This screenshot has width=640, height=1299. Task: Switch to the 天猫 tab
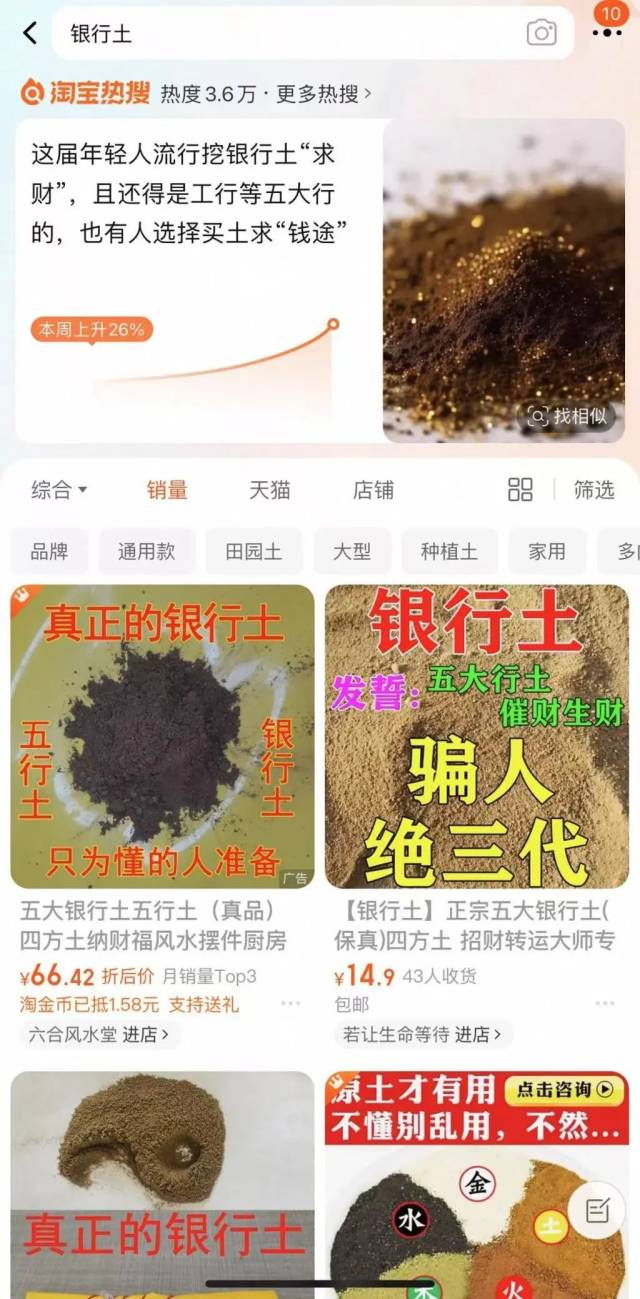pos(270,490)
